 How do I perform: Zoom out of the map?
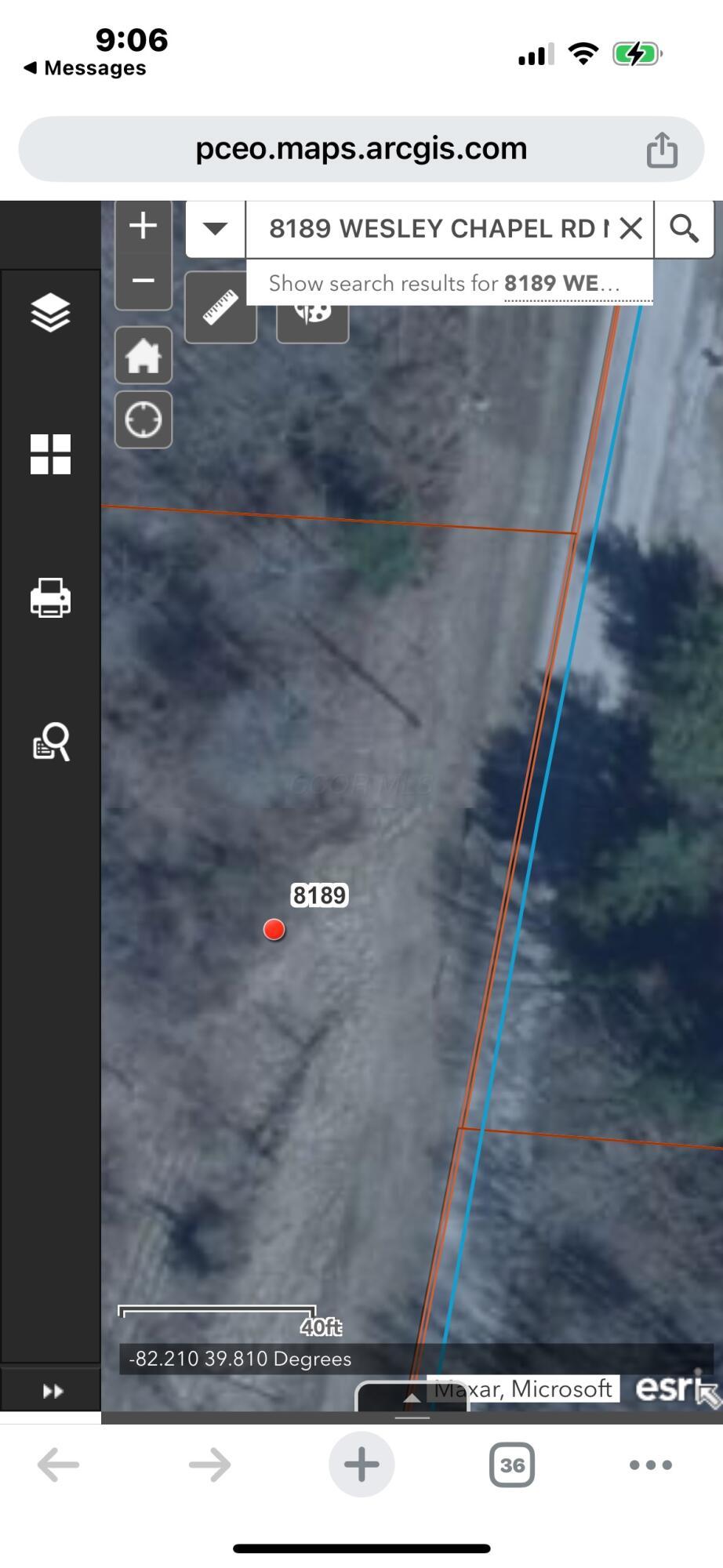click(x=143, y=281)
